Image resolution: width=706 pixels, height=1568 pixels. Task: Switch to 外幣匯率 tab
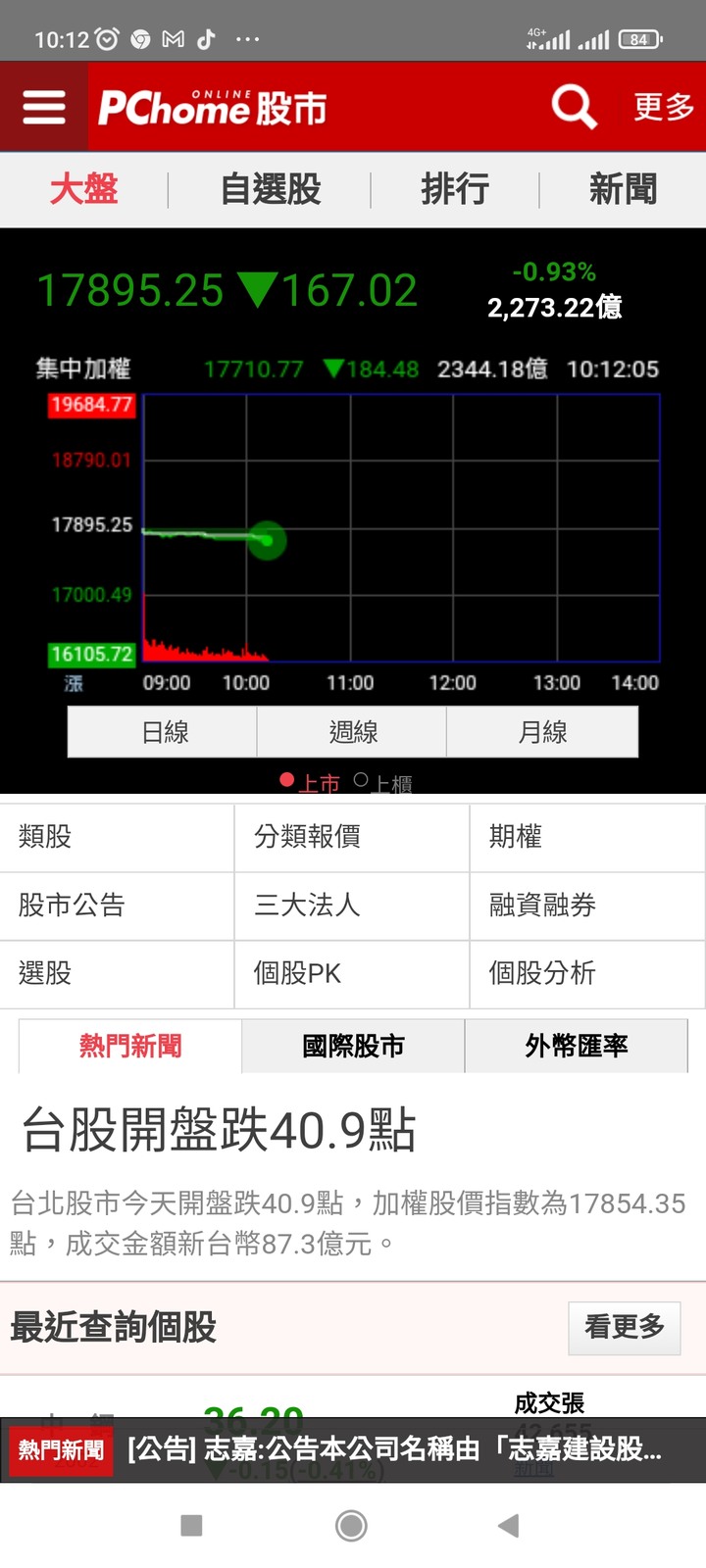(x=577, y=1046)
